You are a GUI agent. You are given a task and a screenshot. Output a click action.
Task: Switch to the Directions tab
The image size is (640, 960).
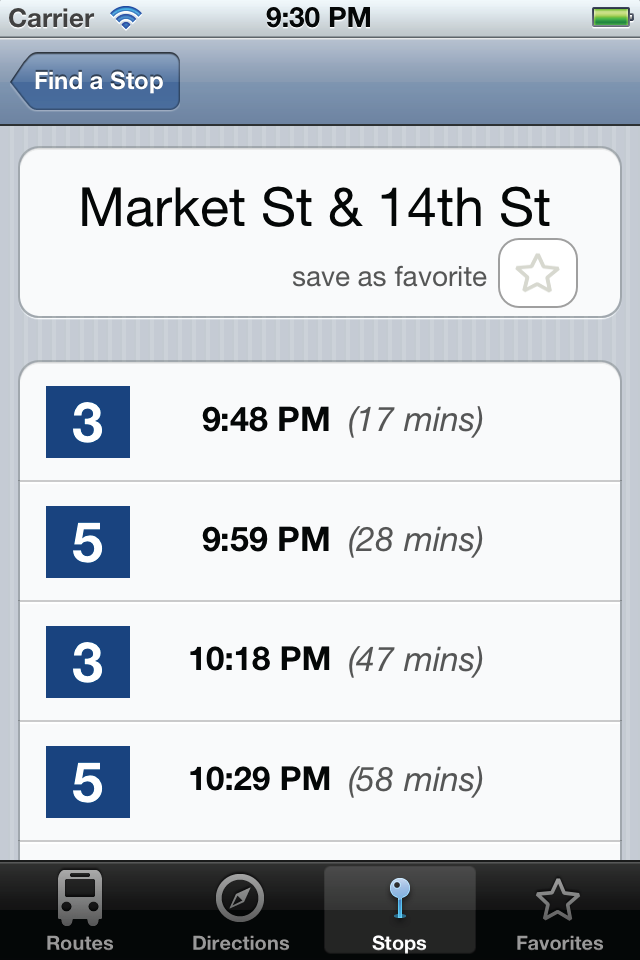tap(240, 910)
